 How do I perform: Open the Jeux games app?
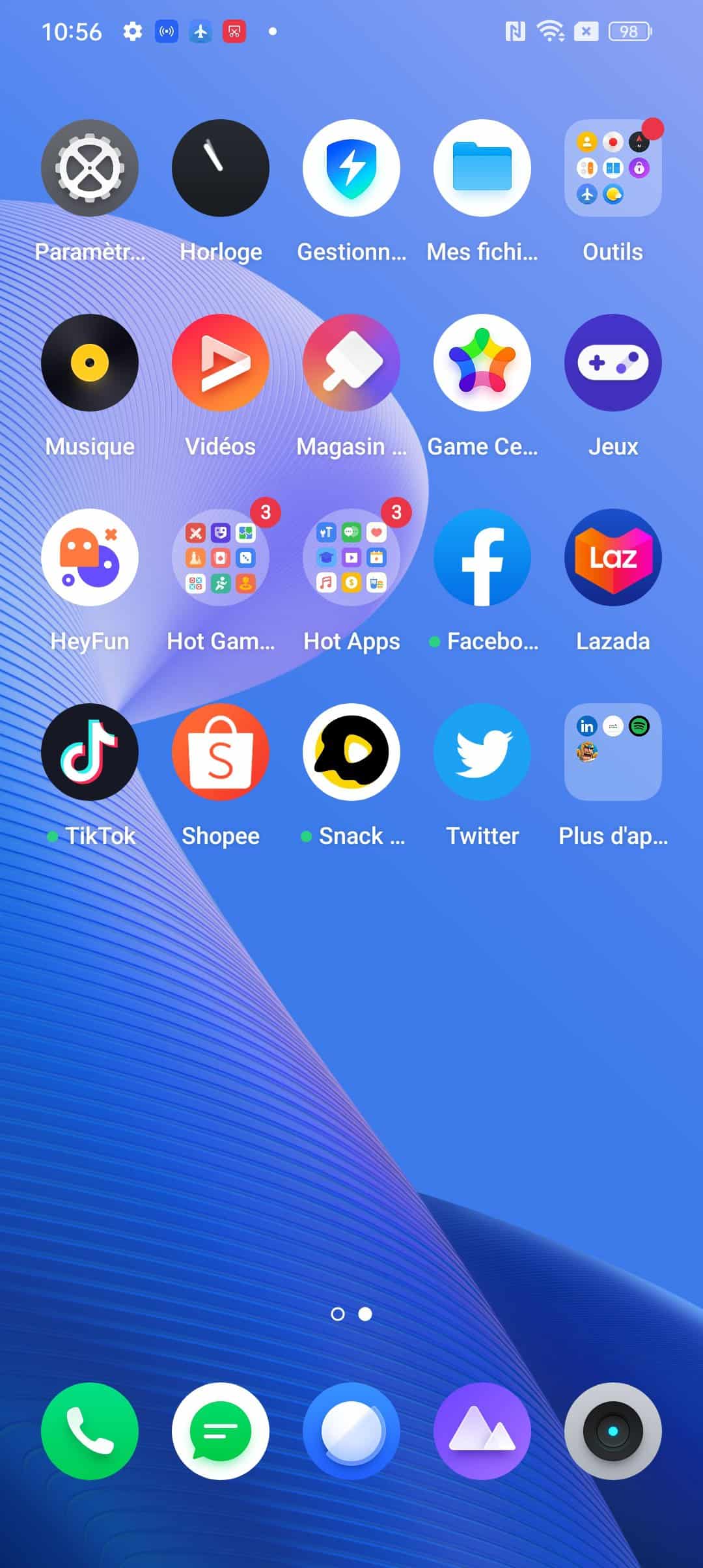click(613, 363)
